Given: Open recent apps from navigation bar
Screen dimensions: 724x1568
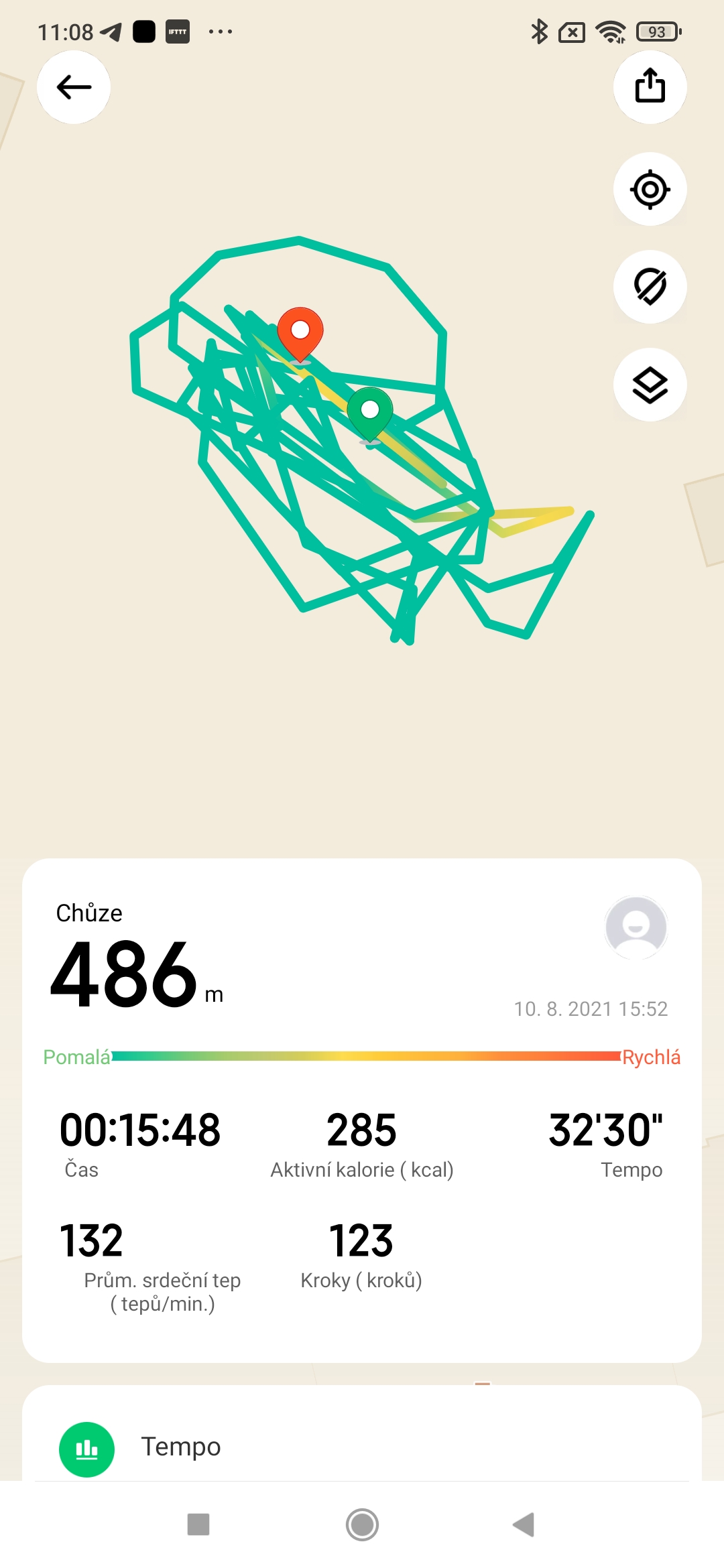Looking at the screenshot, I should pos(198,1525).
